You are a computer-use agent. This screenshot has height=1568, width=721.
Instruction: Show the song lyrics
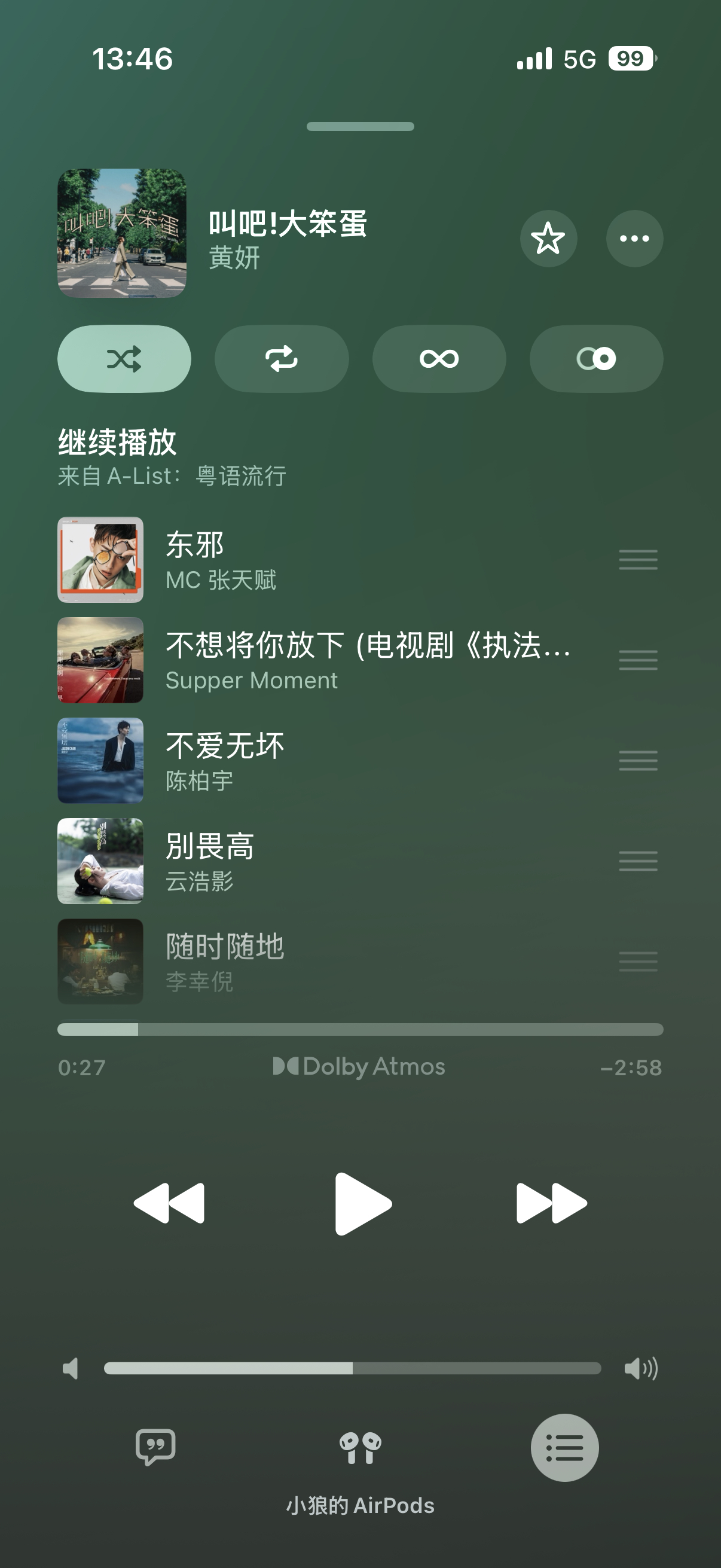point(155,1447)
